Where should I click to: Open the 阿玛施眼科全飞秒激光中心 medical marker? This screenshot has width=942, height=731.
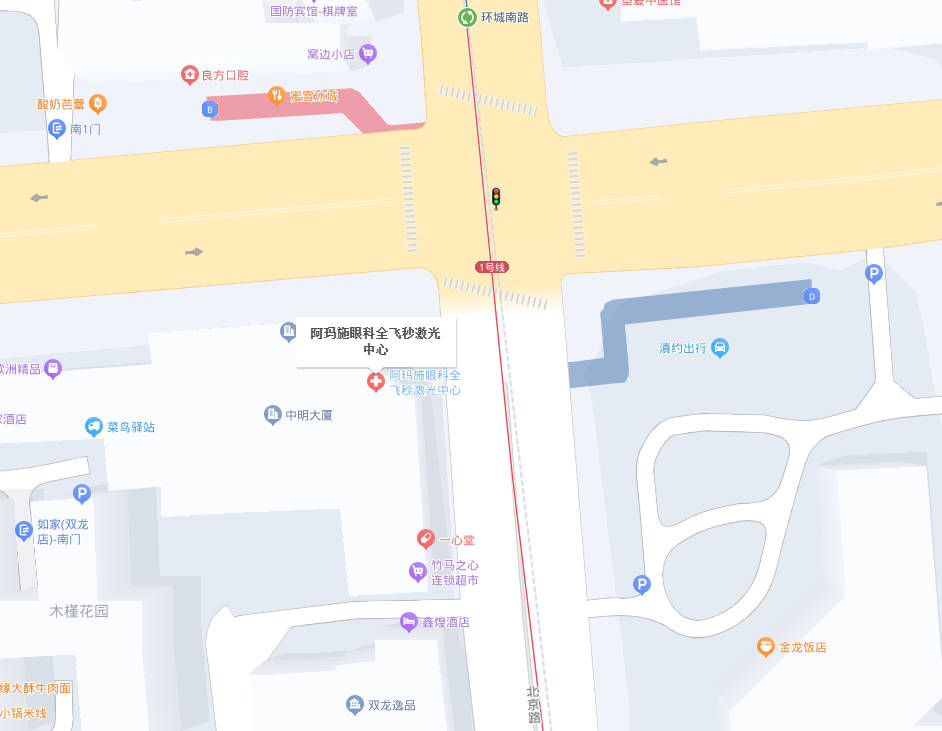pyautogui.click(x=376, y=382)
